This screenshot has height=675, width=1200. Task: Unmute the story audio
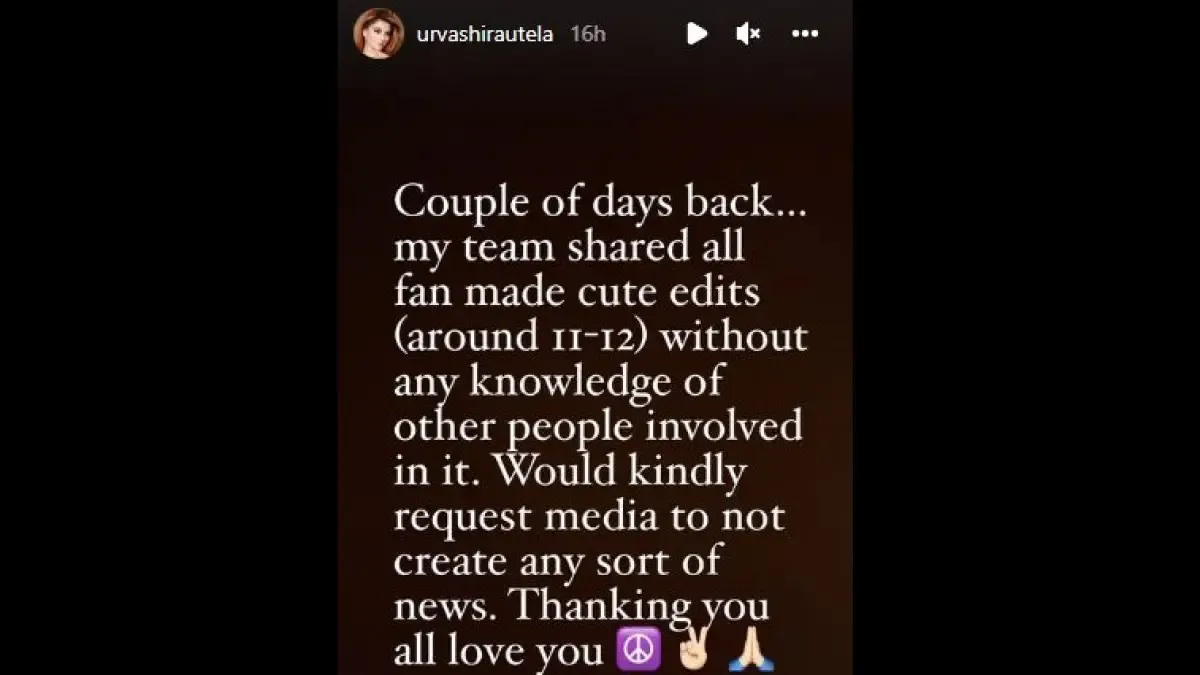point(748,34)
